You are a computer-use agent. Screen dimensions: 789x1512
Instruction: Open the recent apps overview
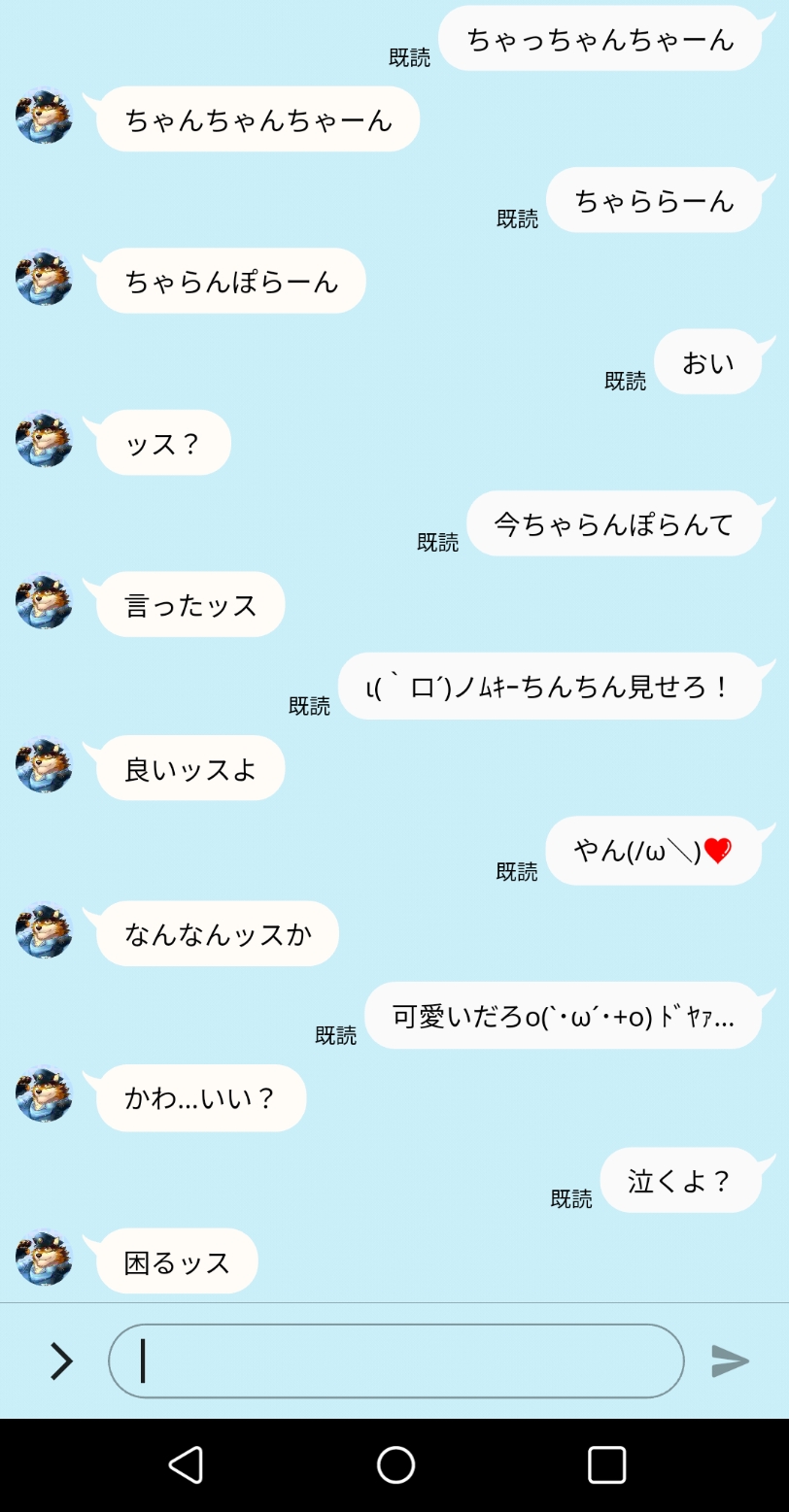point(606,1464)
